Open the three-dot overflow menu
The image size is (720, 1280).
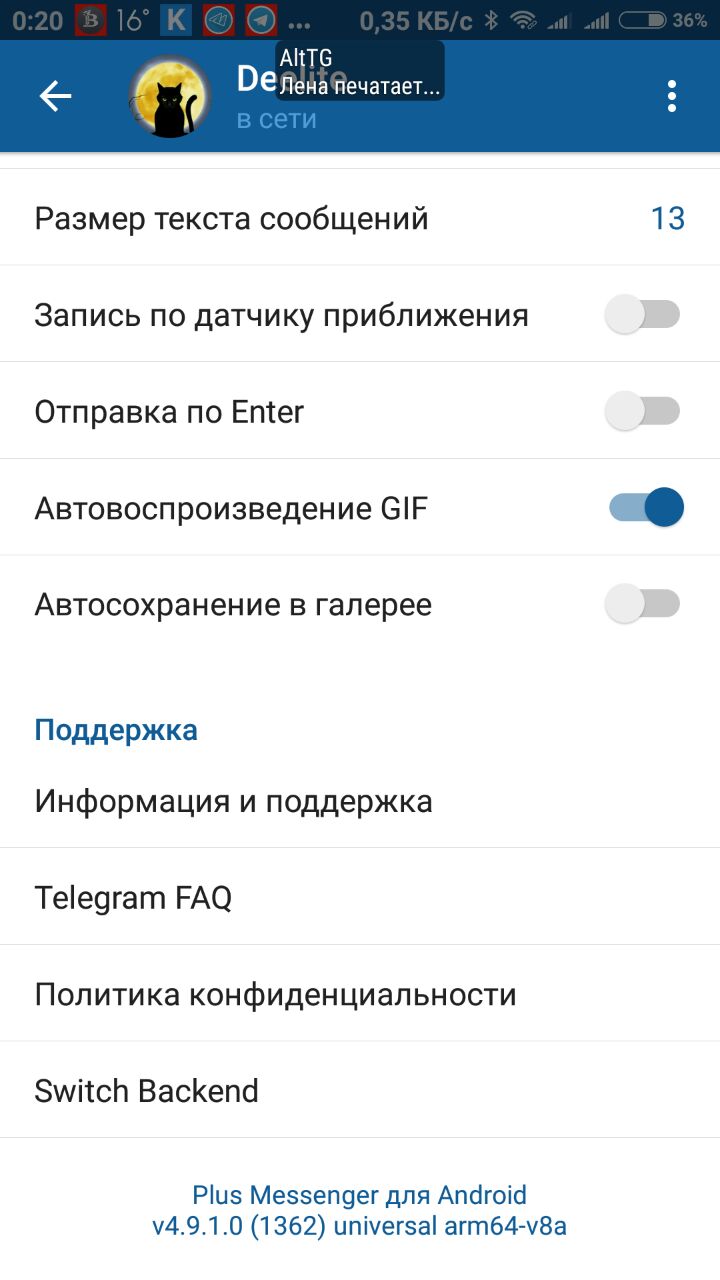click(672, 96)
